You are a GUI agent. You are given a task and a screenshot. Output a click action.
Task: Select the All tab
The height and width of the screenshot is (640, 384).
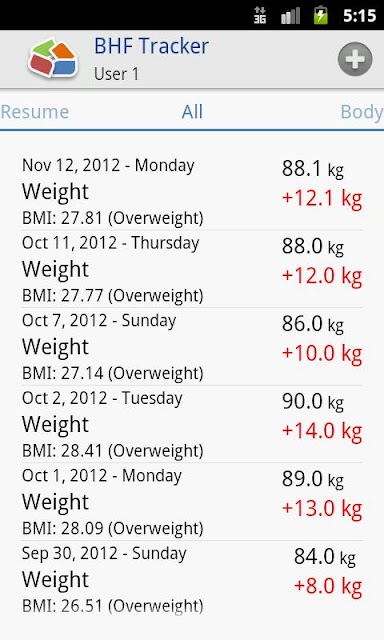coord(192,112)
